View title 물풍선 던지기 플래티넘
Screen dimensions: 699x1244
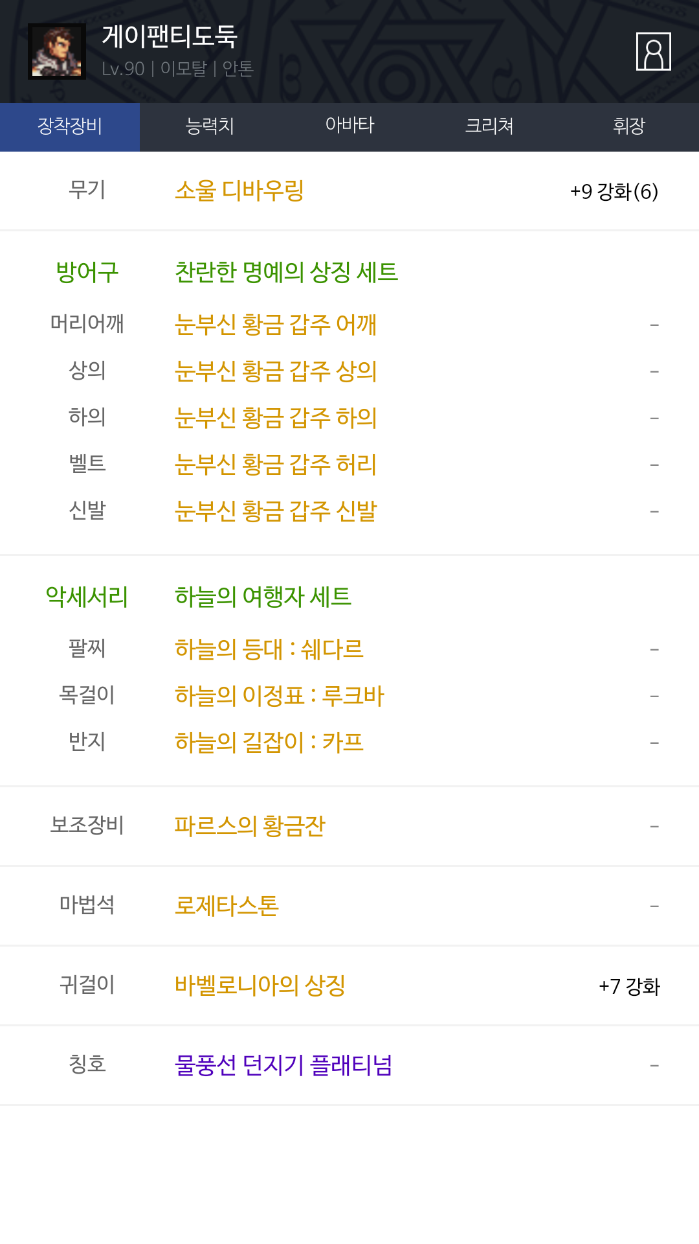coord(283,1065)
